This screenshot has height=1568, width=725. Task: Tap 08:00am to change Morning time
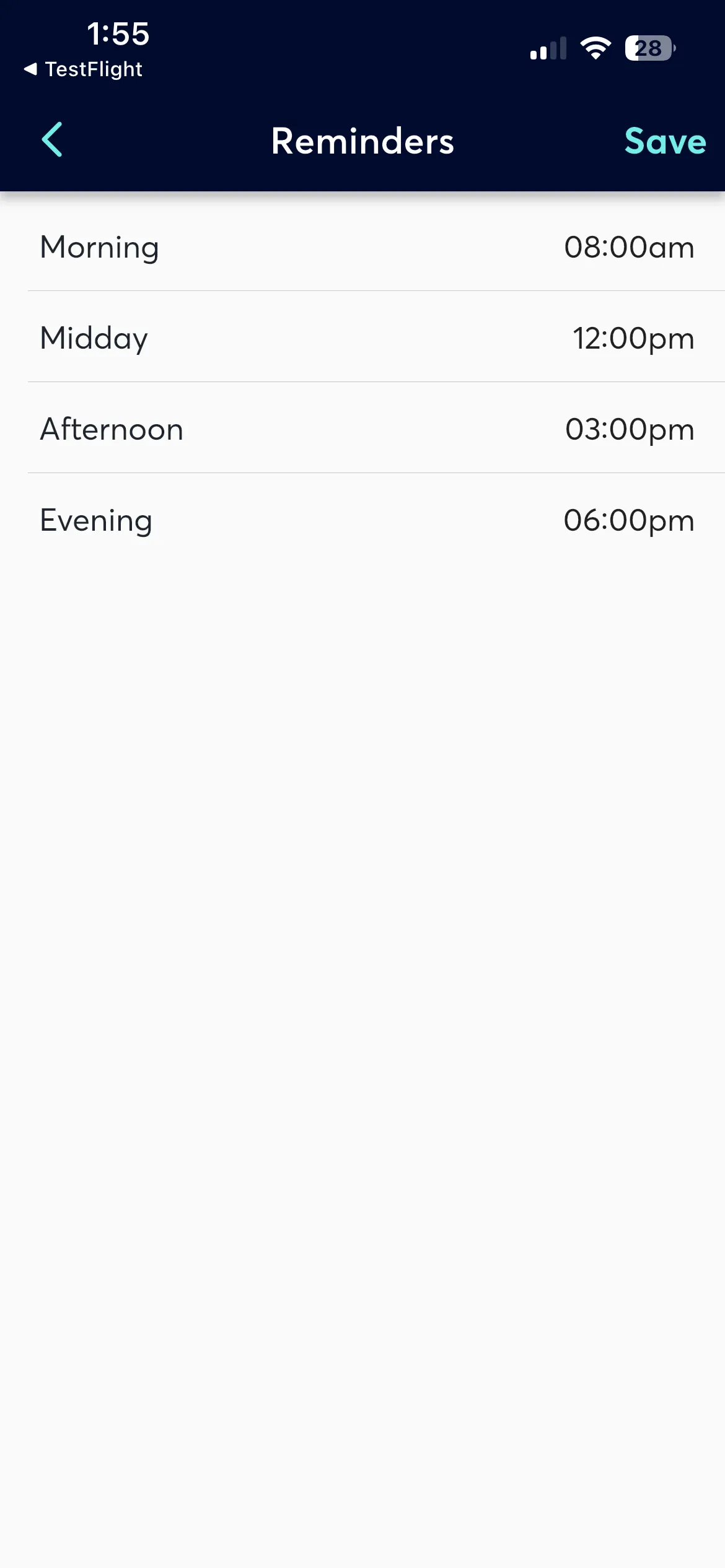pyautogui.click(x=630, y=247)
